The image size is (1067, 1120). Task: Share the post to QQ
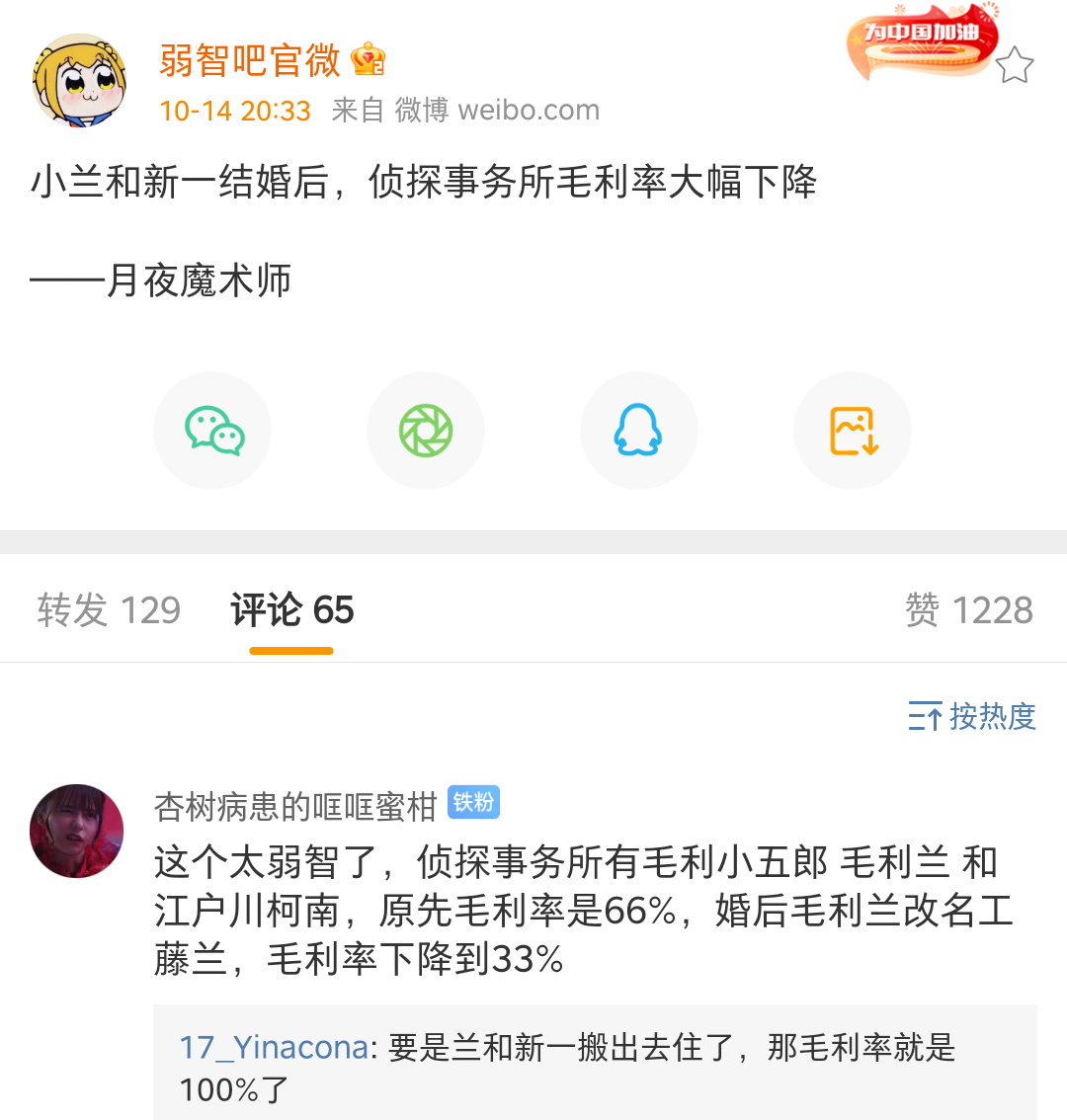638,432
